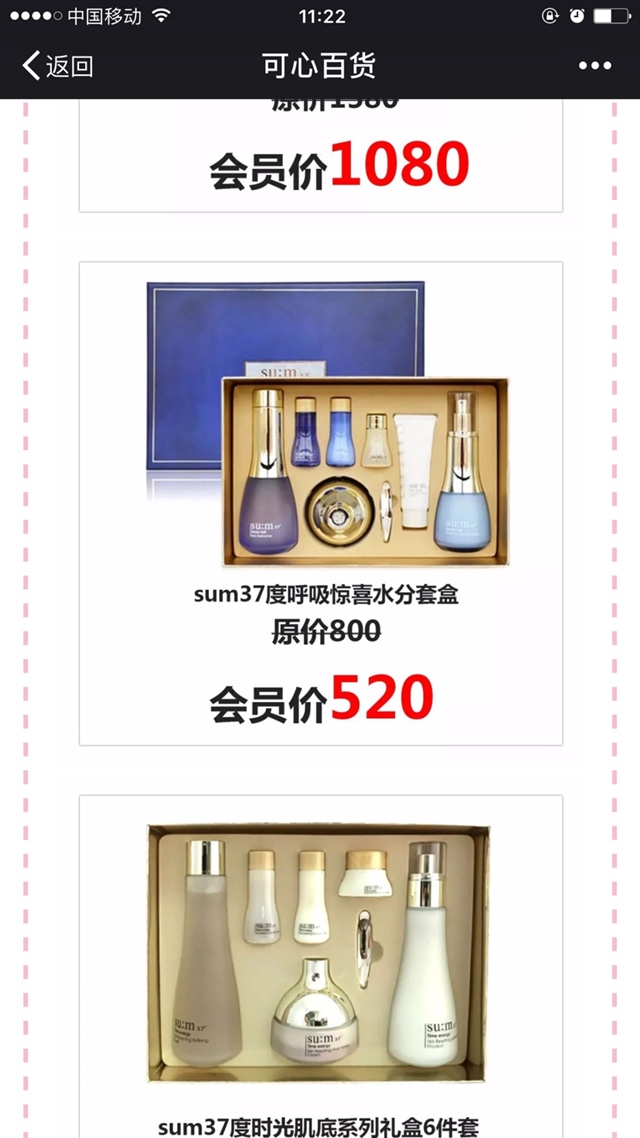
Task: Open the product card priced 会员价1080
Action: coord(320,160)
